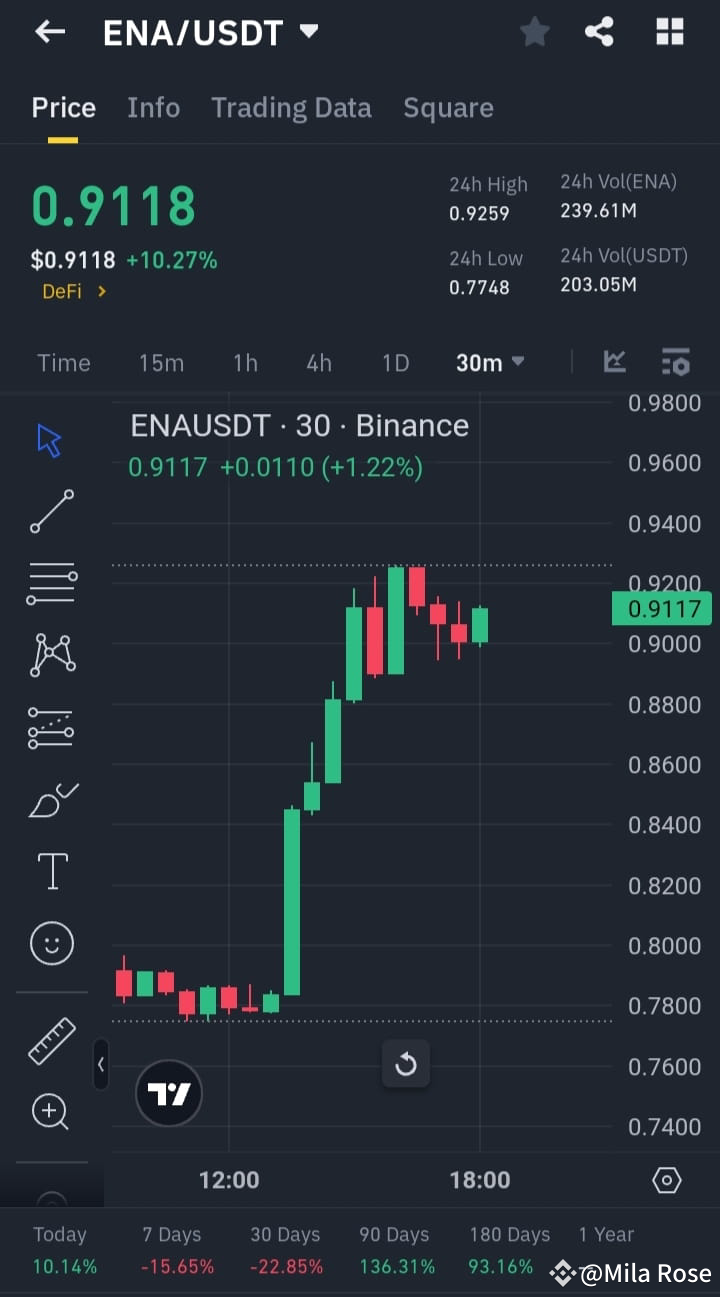Select the ruler measurement tool

coord(51,1040)
